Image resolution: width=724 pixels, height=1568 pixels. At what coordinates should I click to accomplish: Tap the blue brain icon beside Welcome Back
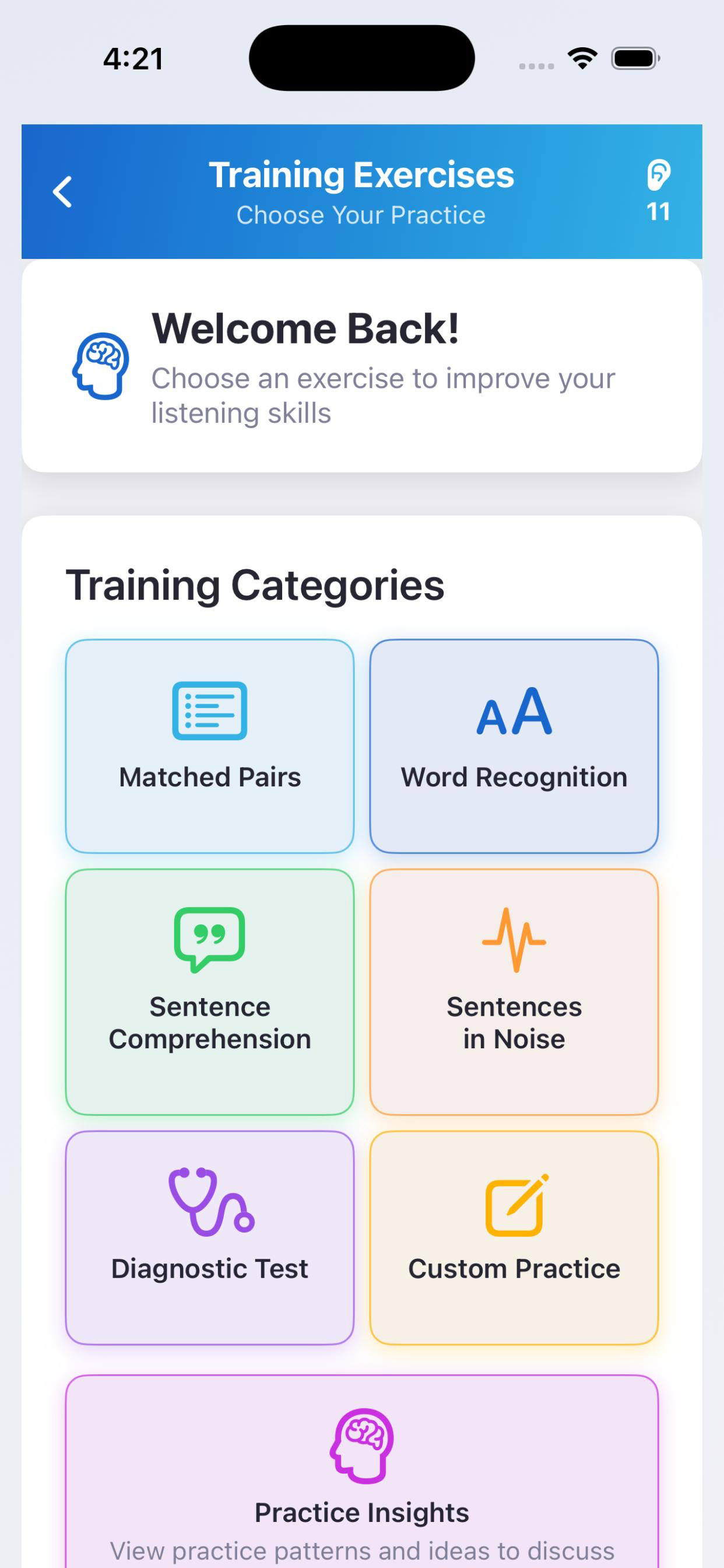coord(101,366)
